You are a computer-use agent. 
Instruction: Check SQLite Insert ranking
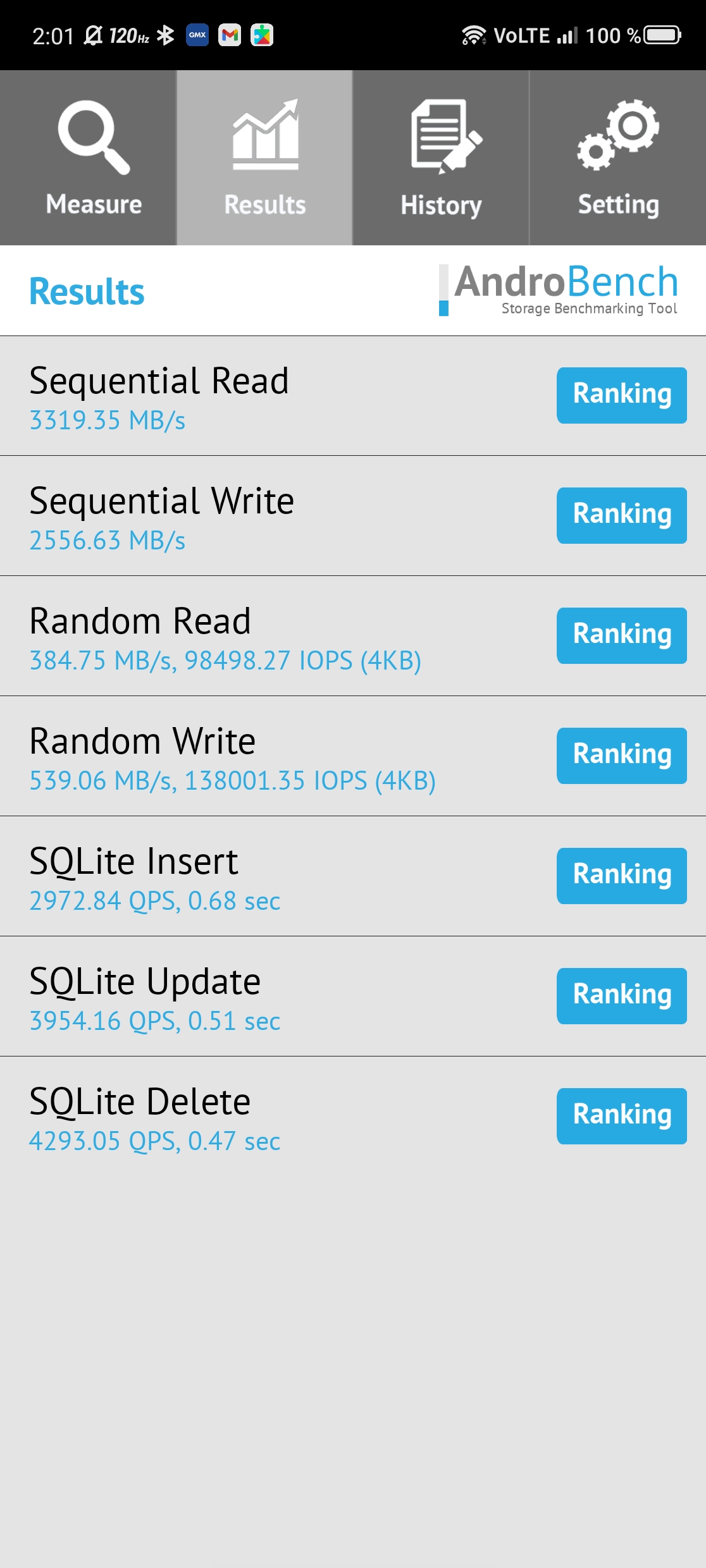(622, 876)
